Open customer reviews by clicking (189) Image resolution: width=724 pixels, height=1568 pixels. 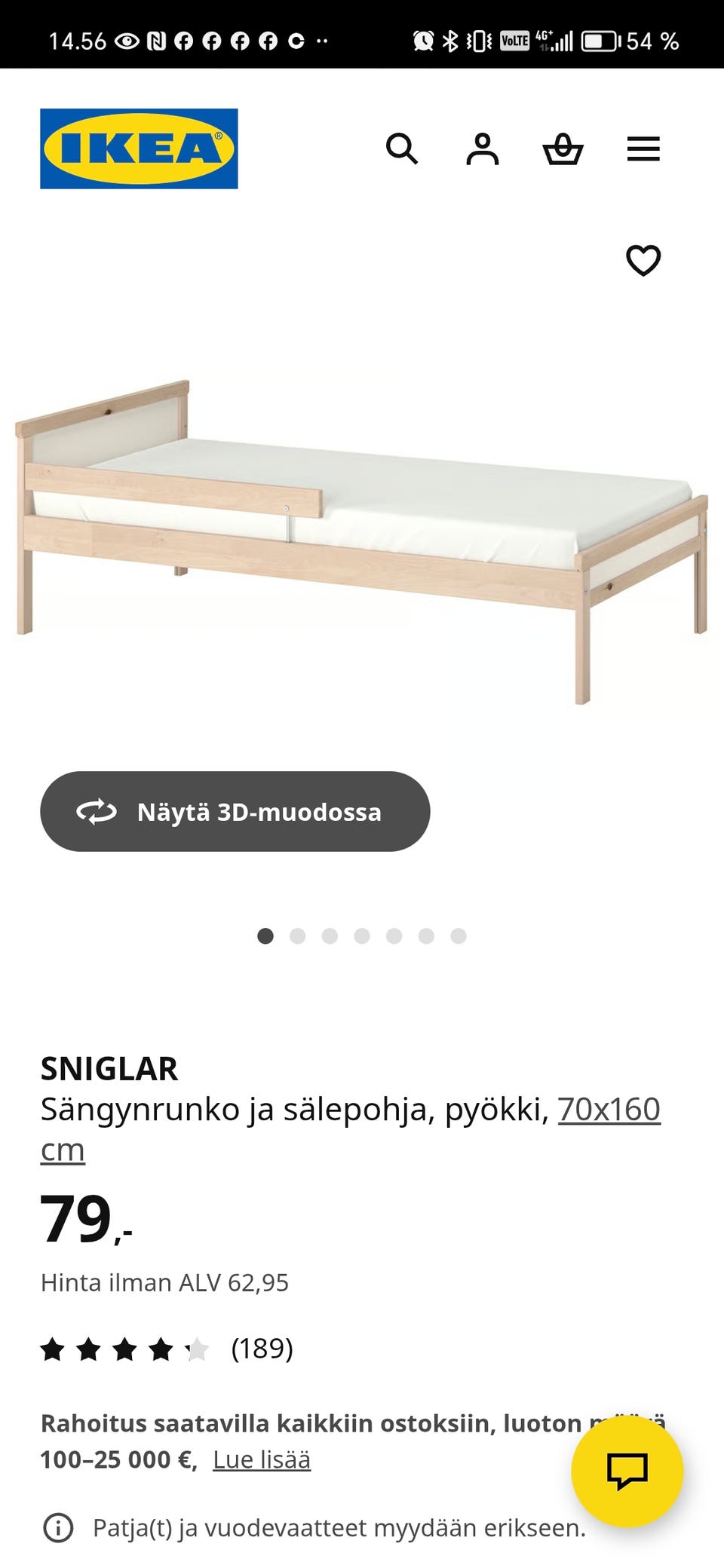pos(262,1349)
